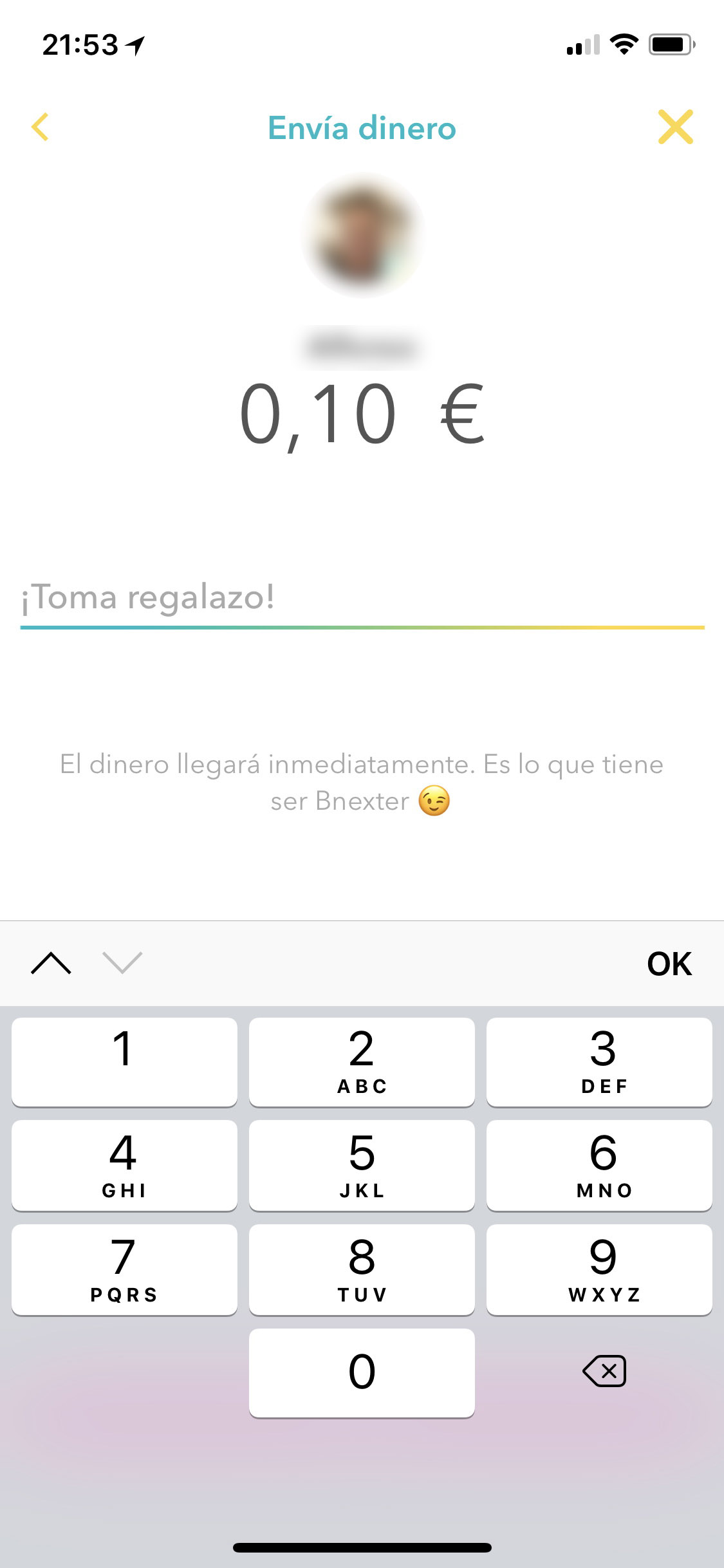Delete last digit with backspace key
This screenshot has width=724, height=1568.
coord(604,1371)
